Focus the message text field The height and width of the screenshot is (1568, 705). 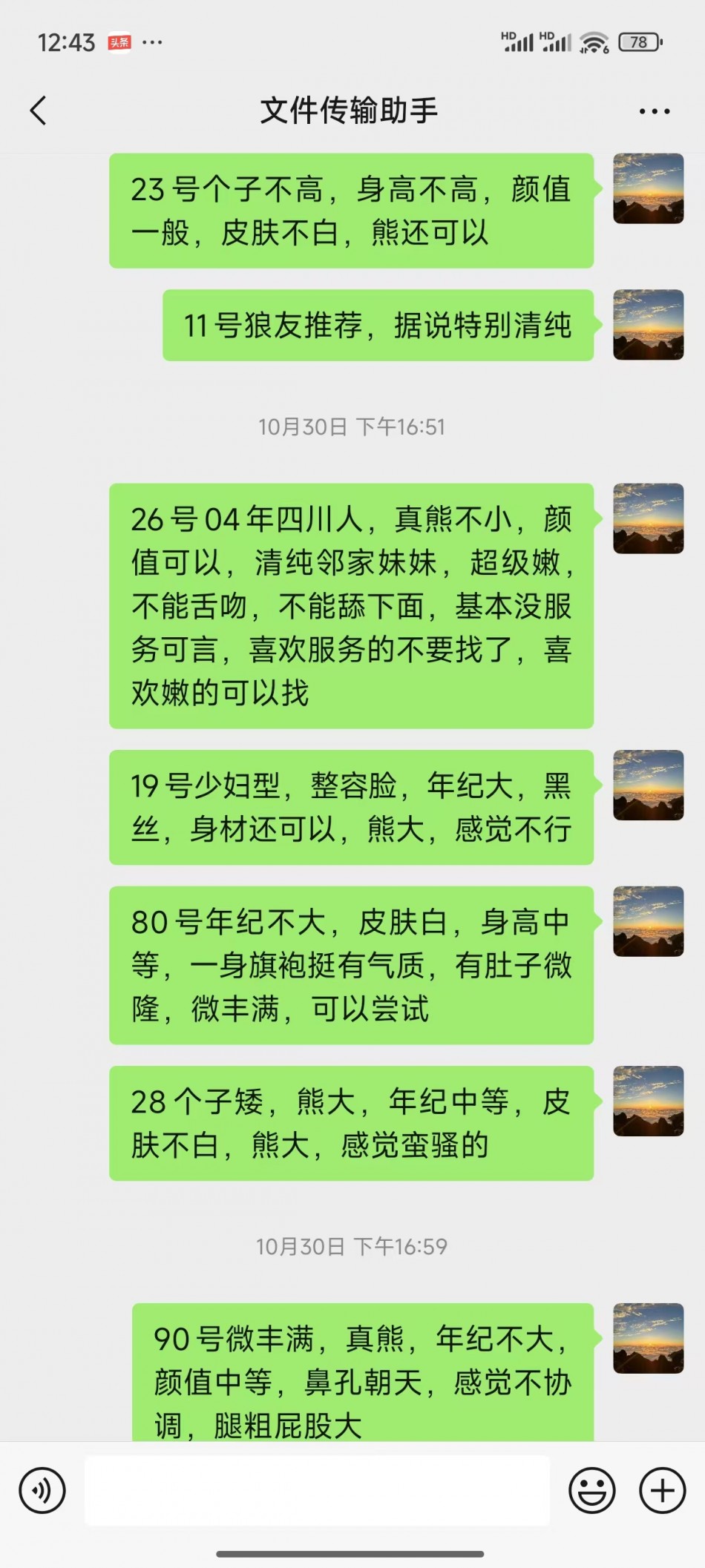317,1490
